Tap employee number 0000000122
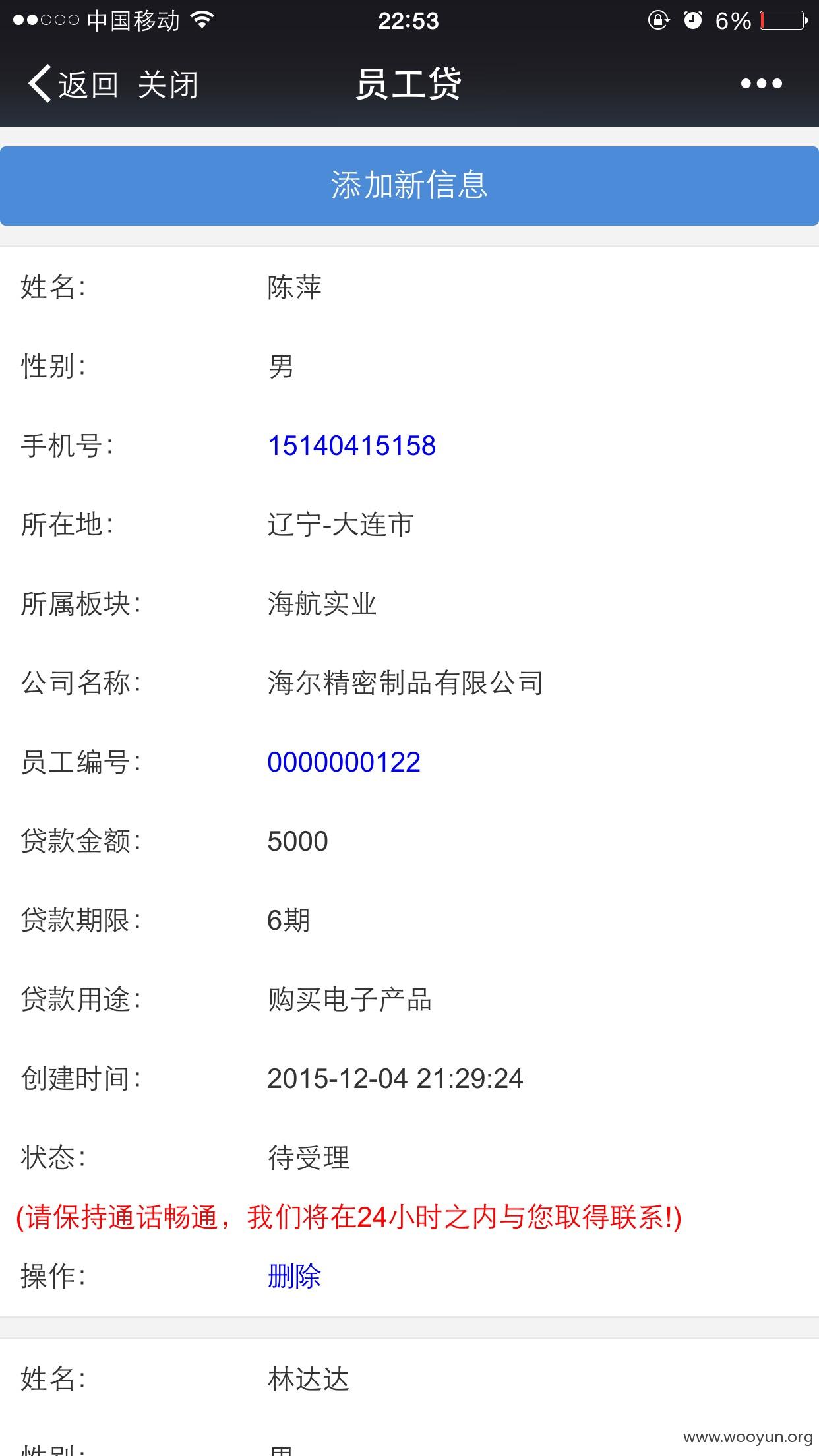 (344, 762)
